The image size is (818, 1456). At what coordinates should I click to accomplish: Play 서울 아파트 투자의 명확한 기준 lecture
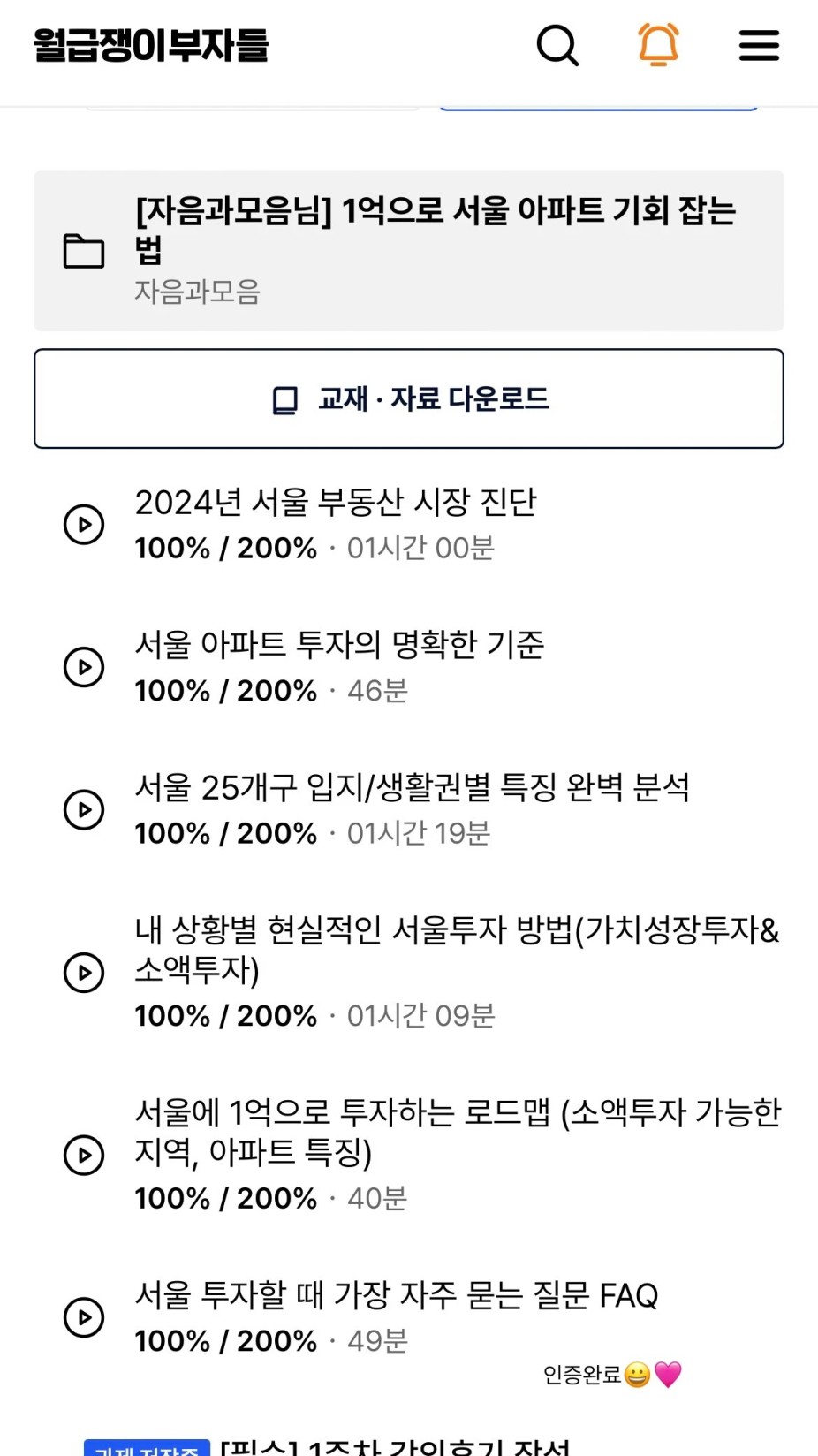pos(409,666)
